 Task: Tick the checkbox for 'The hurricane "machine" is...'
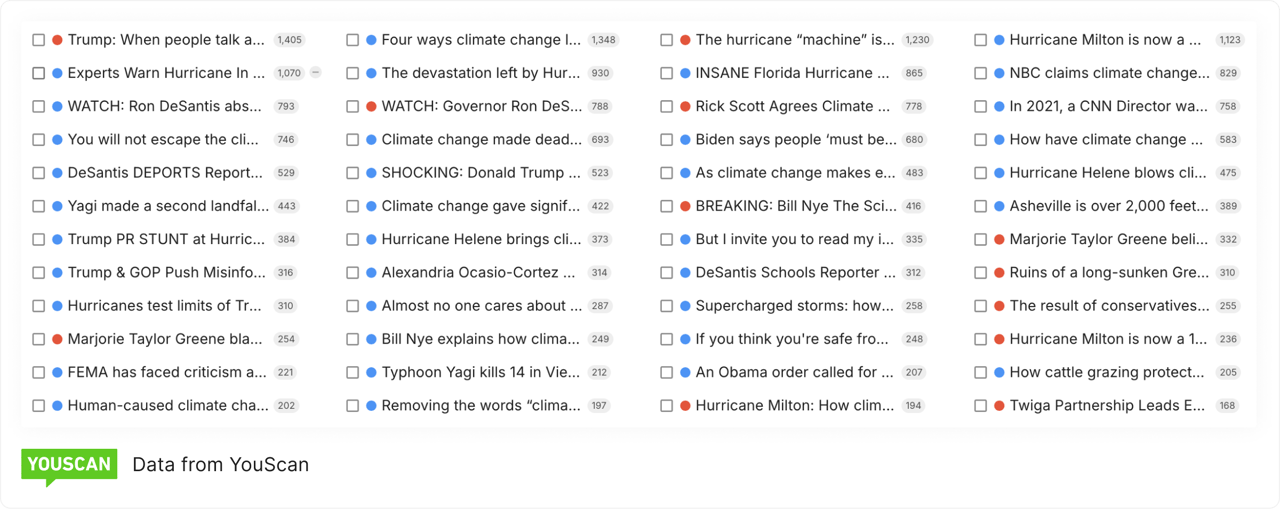pyautogui.click(x=666, y=40)
